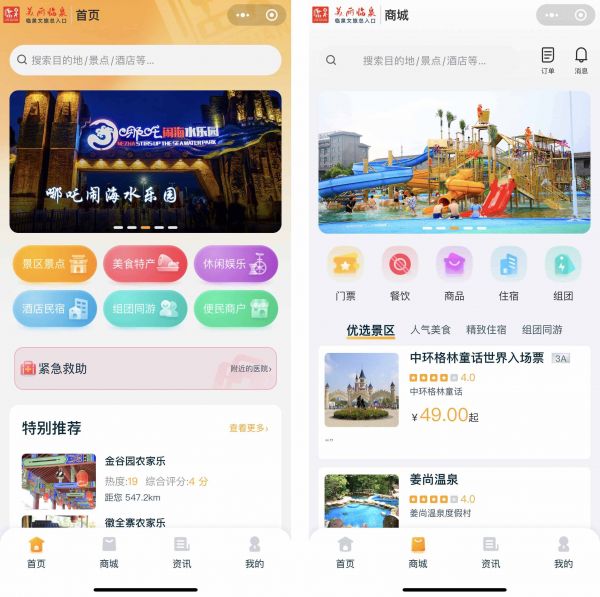Tap the 哪吒闹海水乐园 banner
The image size is (600, 597).
pos(145,161)
